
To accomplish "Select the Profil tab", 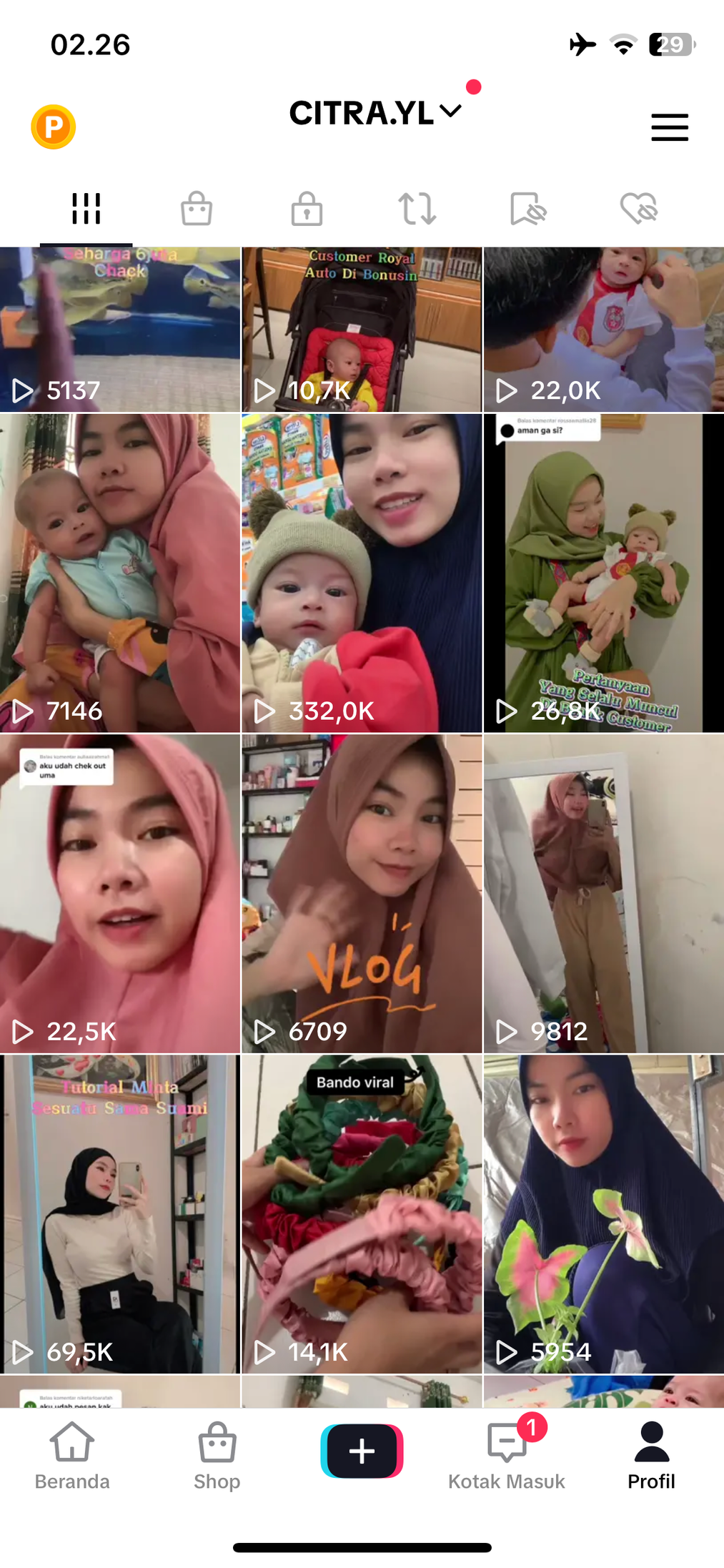I will 651,1456.
